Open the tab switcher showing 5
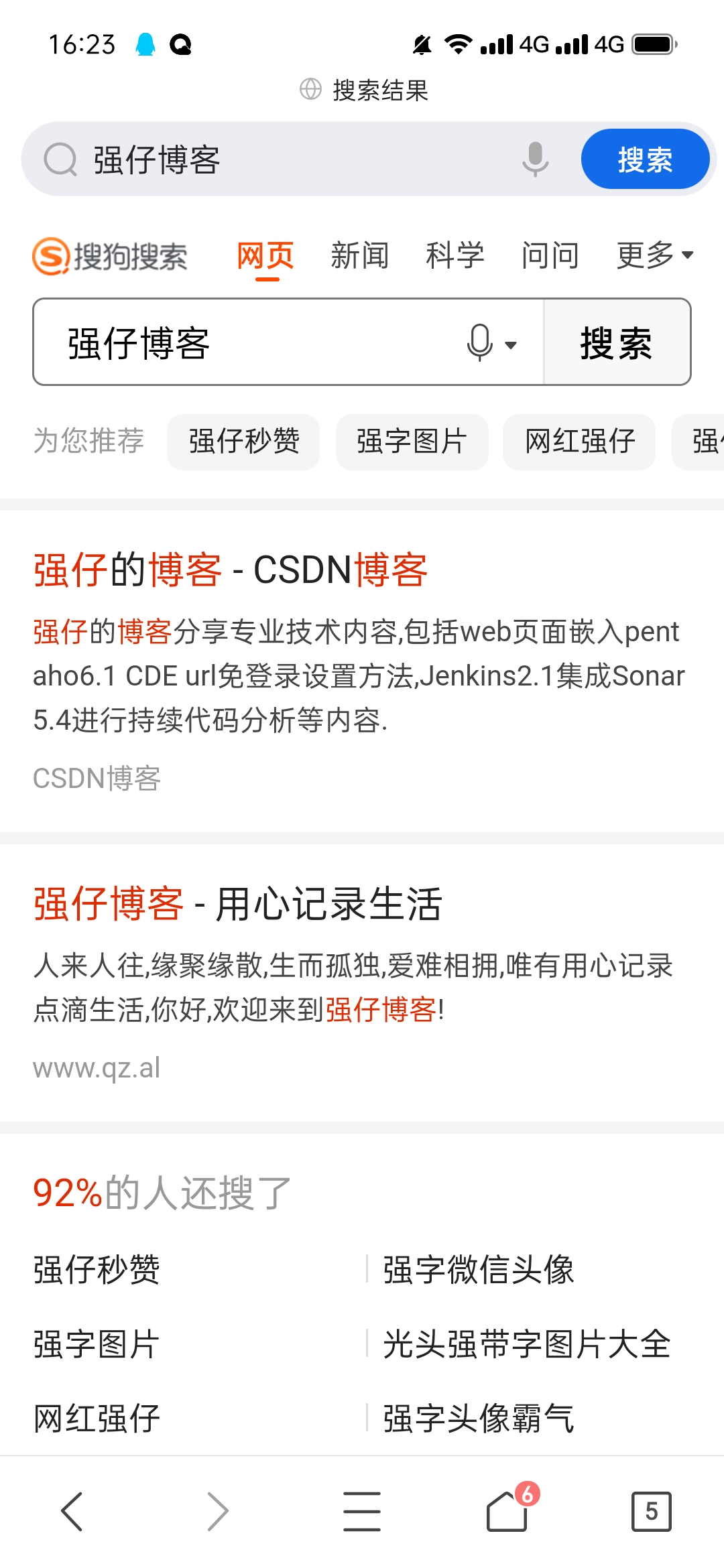The image size is (724, 1568). click(x=651, y=1511)
